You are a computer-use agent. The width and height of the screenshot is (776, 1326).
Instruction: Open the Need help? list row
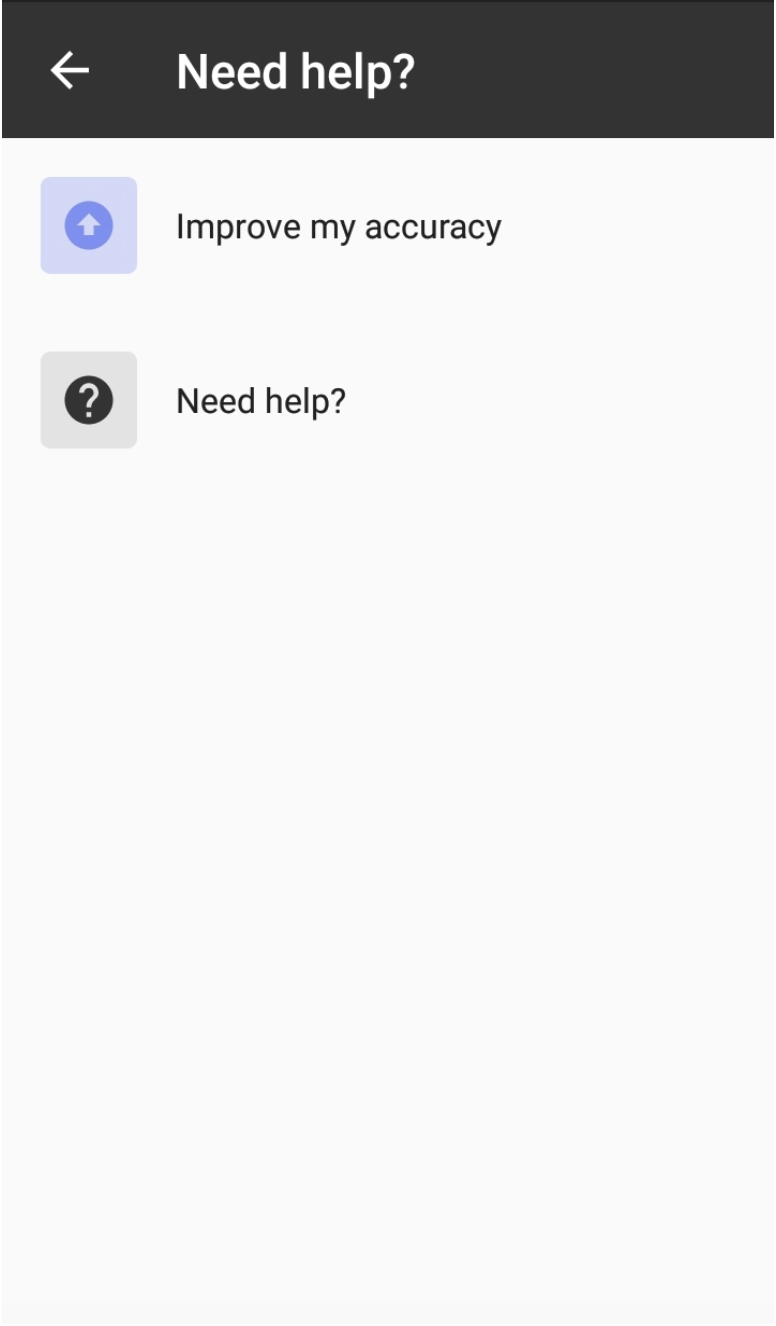click(388, 400)
